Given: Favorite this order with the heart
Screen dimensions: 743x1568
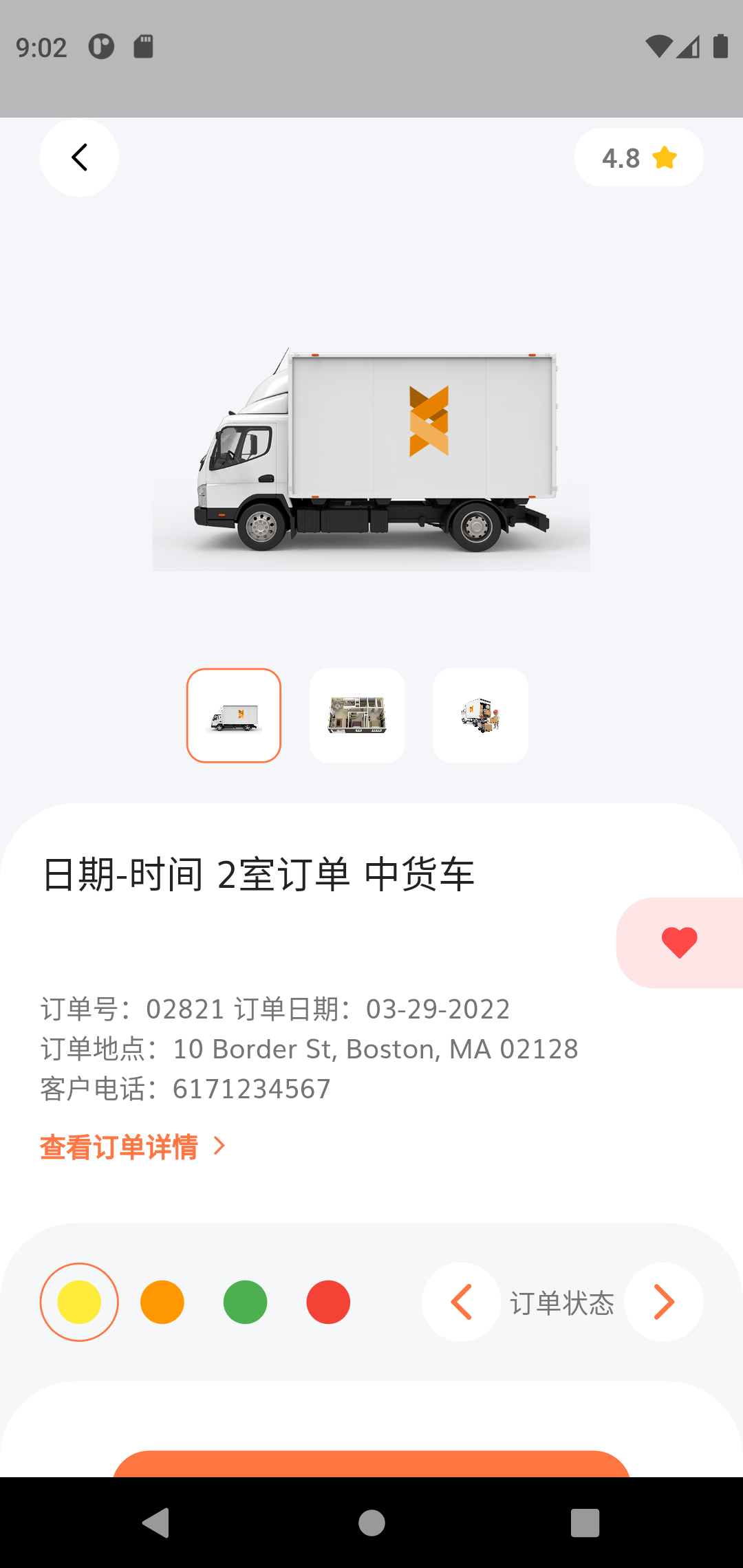Looking at the screenshot, I should pyautogui.click(x=679, y=943).
